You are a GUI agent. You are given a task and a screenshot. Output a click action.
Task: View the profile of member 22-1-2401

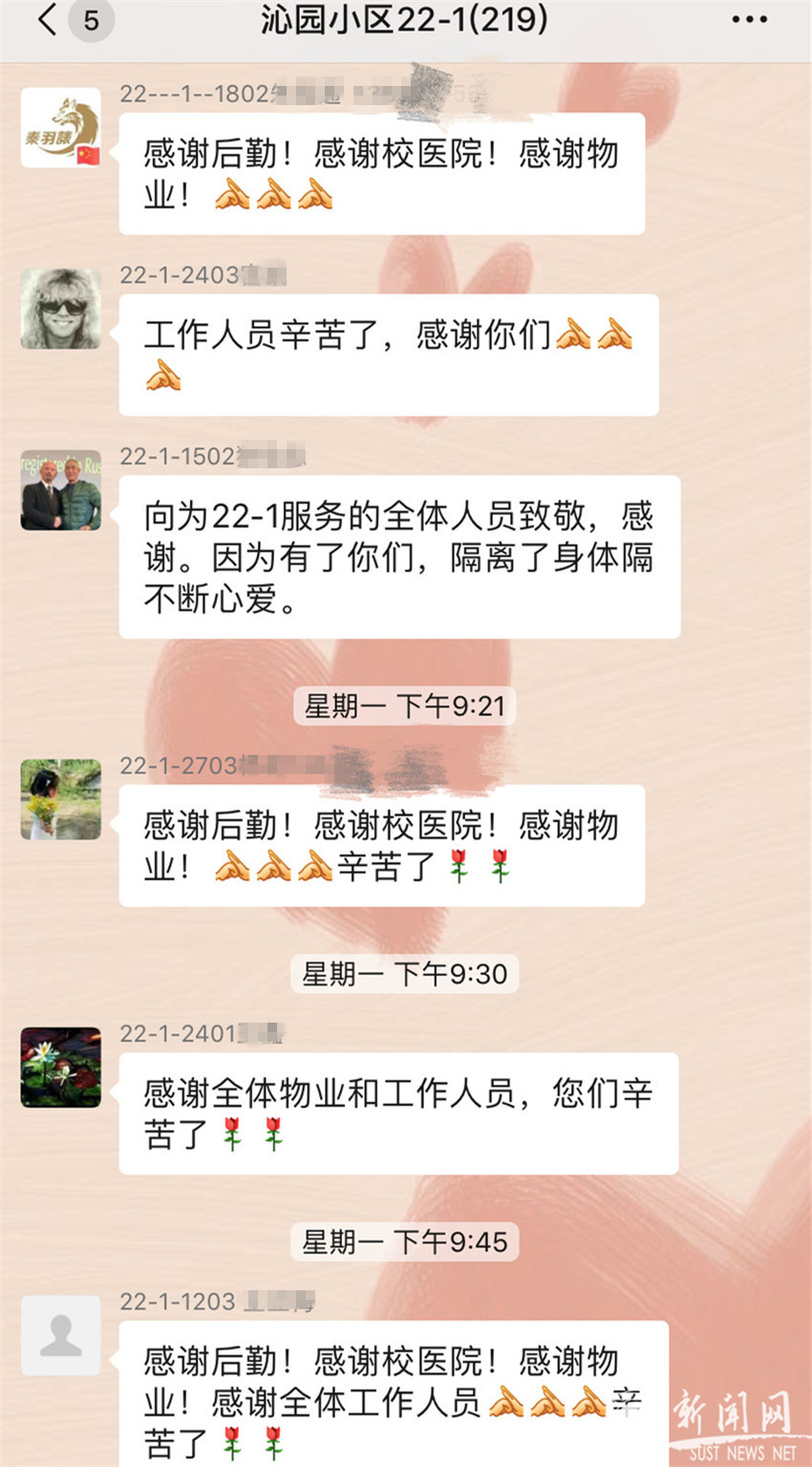tap(61, 1068)
